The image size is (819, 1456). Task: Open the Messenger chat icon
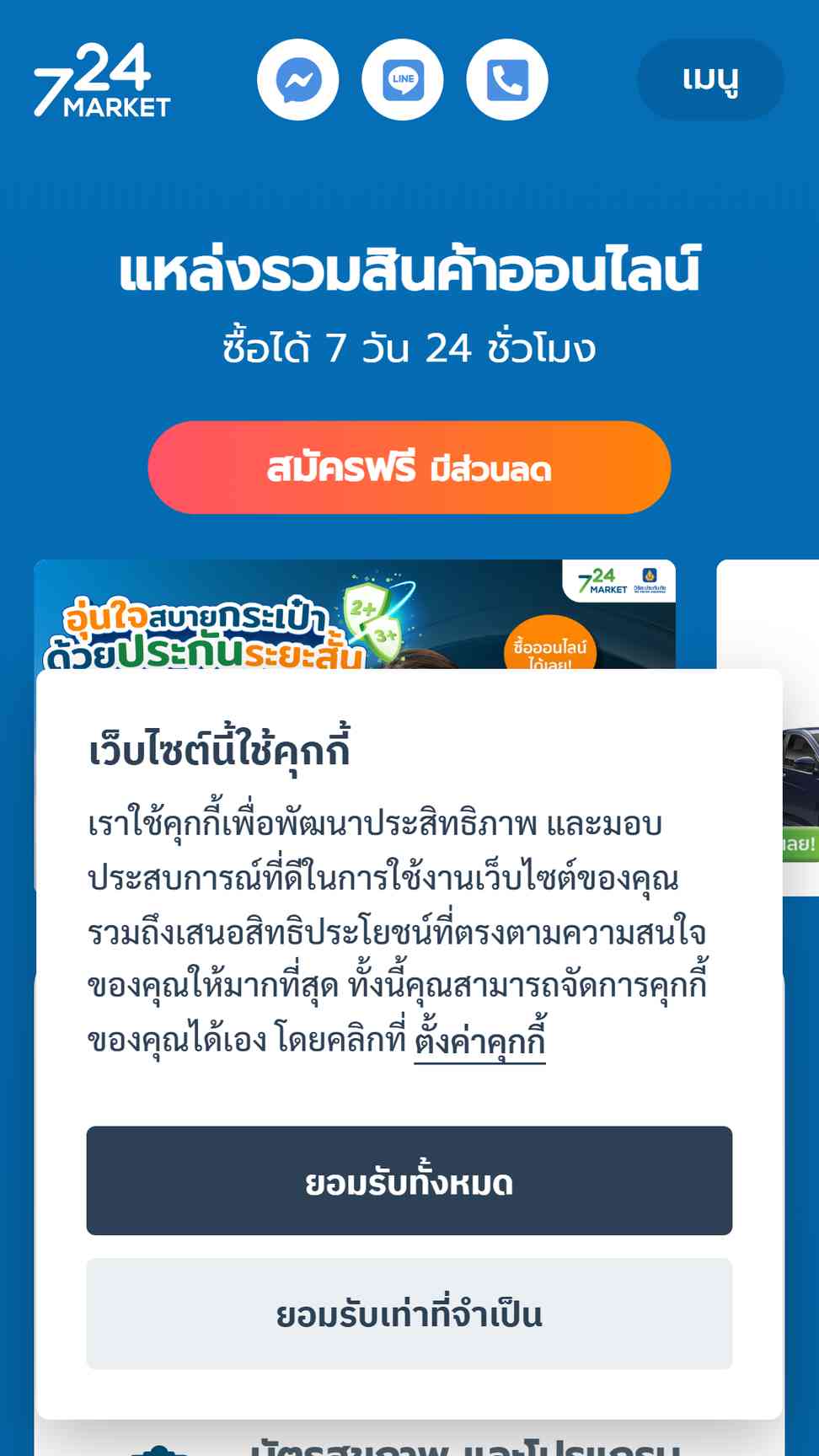point(298,80)
